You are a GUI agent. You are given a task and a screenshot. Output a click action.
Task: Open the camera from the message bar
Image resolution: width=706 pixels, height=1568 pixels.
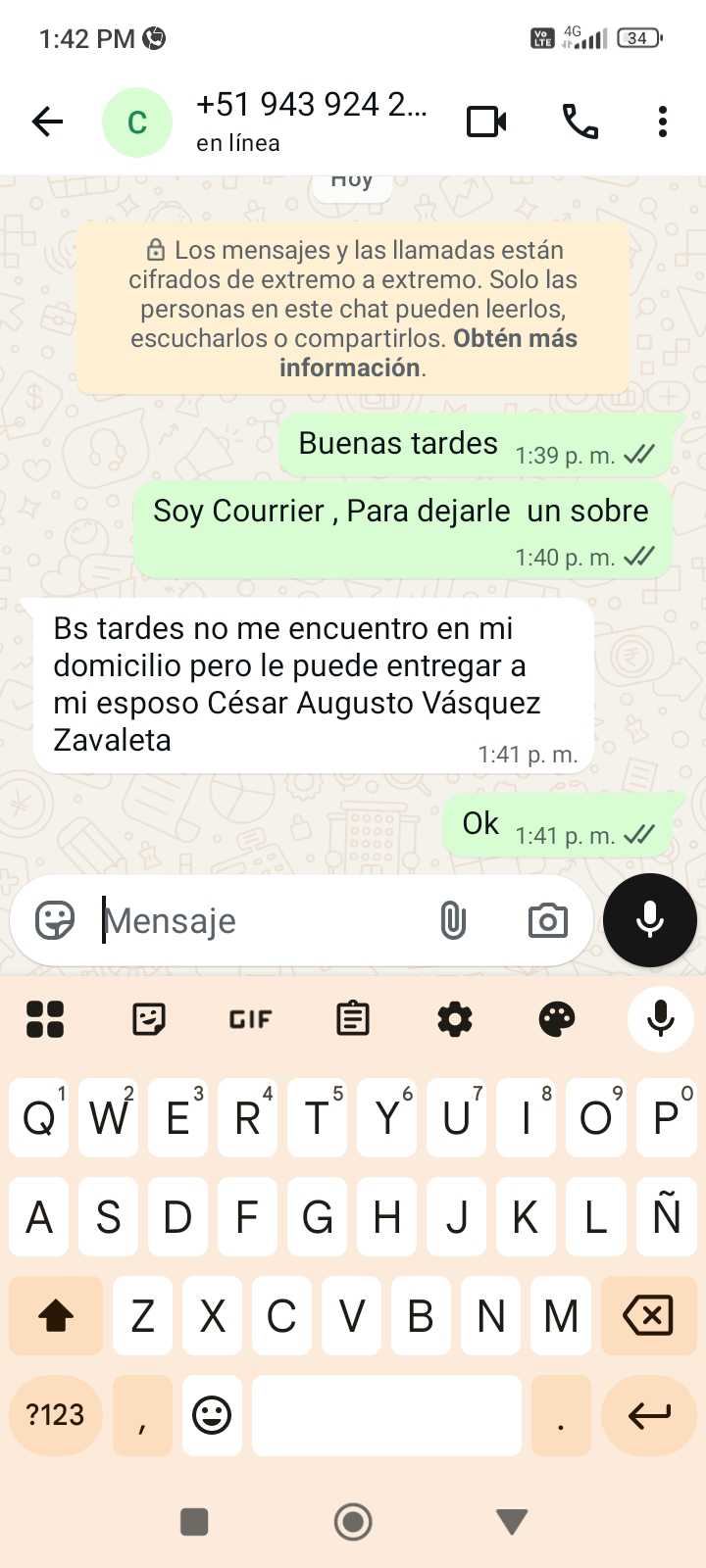(547, 920)
